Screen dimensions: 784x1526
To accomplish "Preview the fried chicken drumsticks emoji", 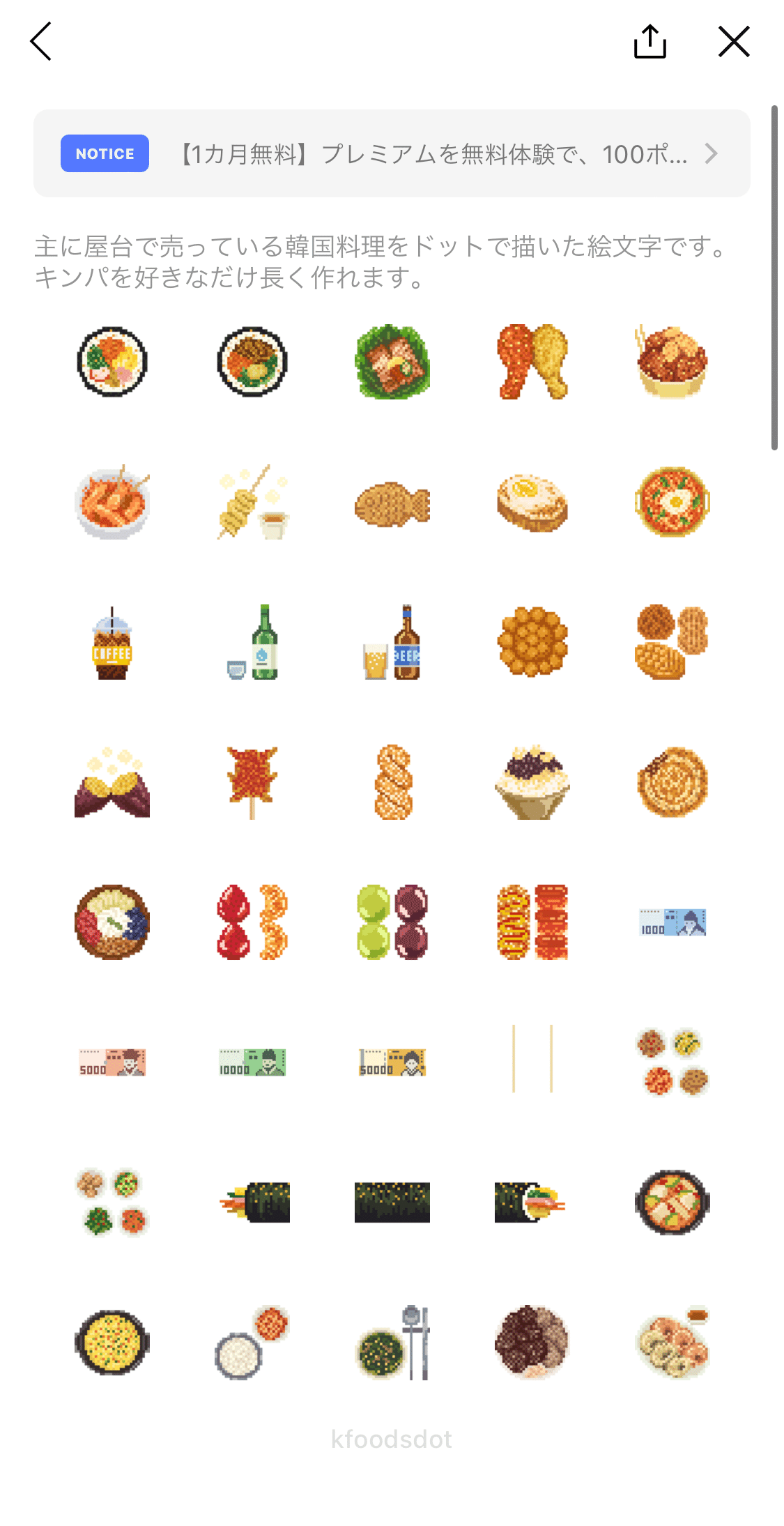I will click(532, 362).
